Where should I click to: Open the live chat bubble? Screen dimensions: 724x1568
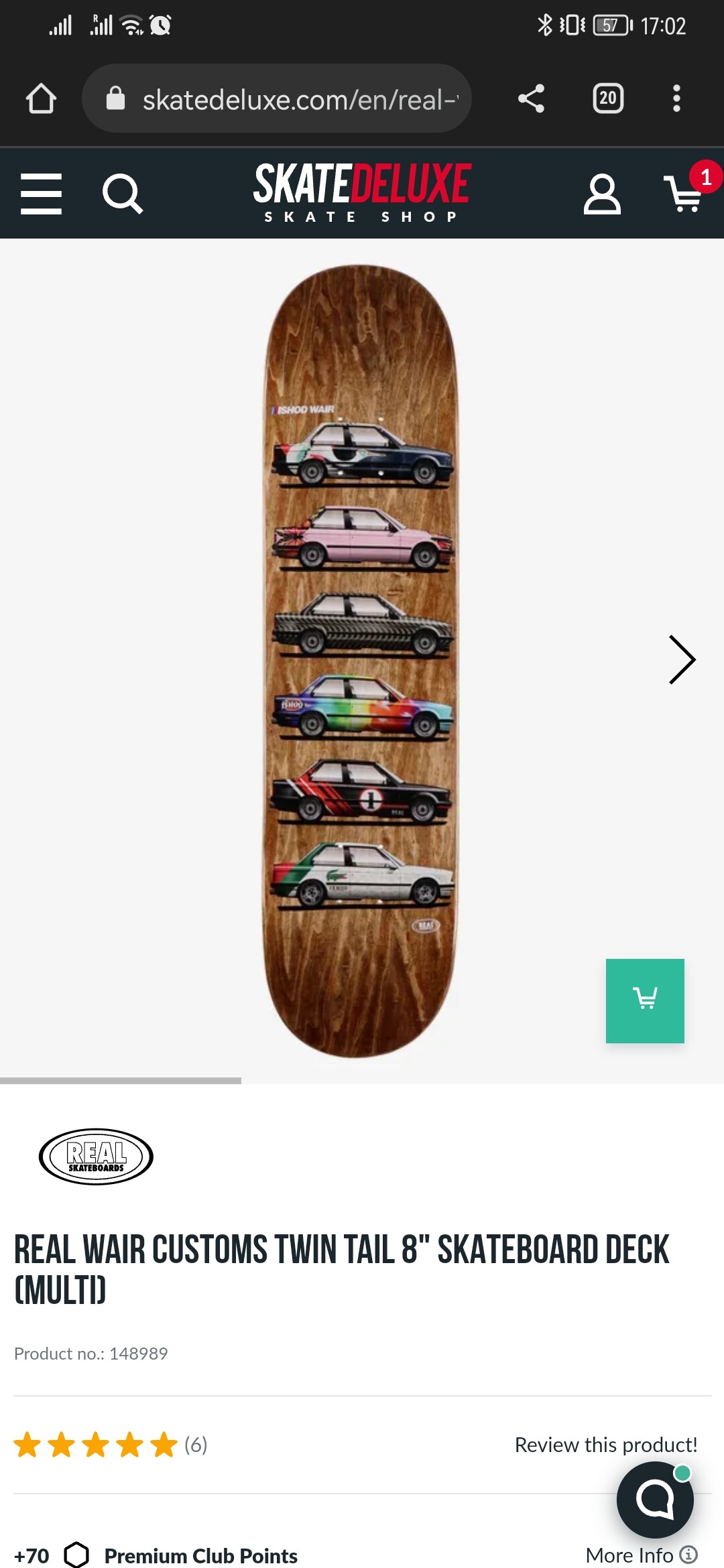coord(655,1500)
